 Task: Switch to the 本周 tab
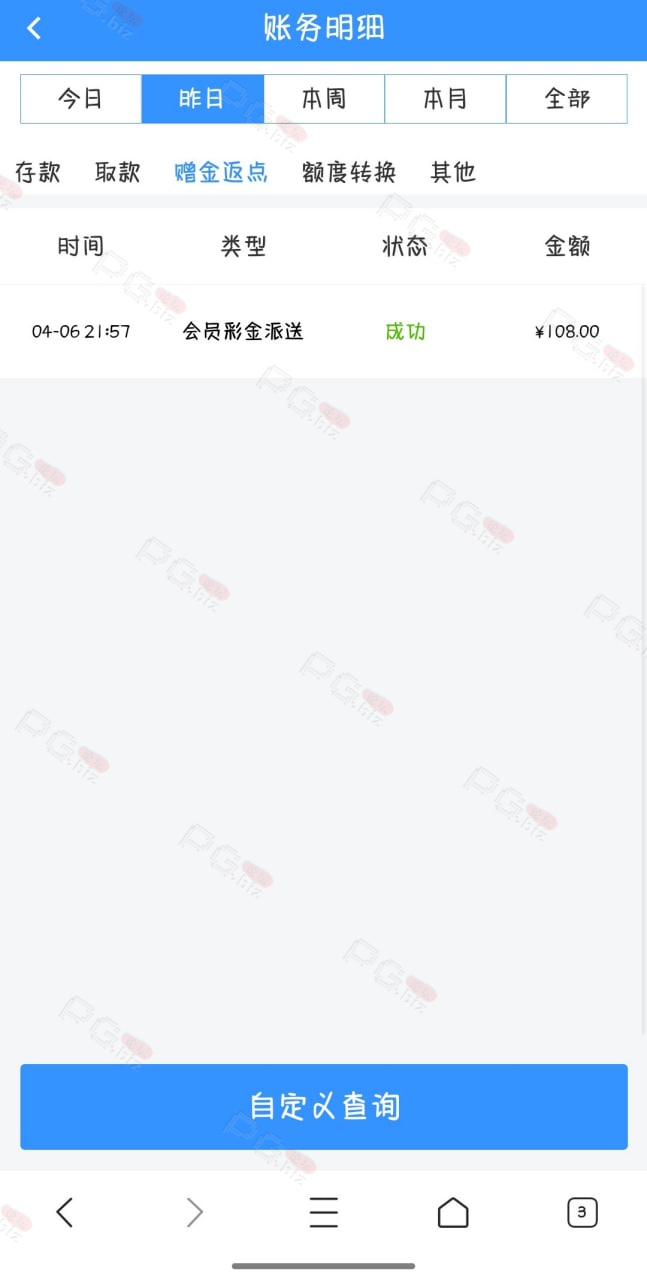pyautogui.click(x=324, y=99)
